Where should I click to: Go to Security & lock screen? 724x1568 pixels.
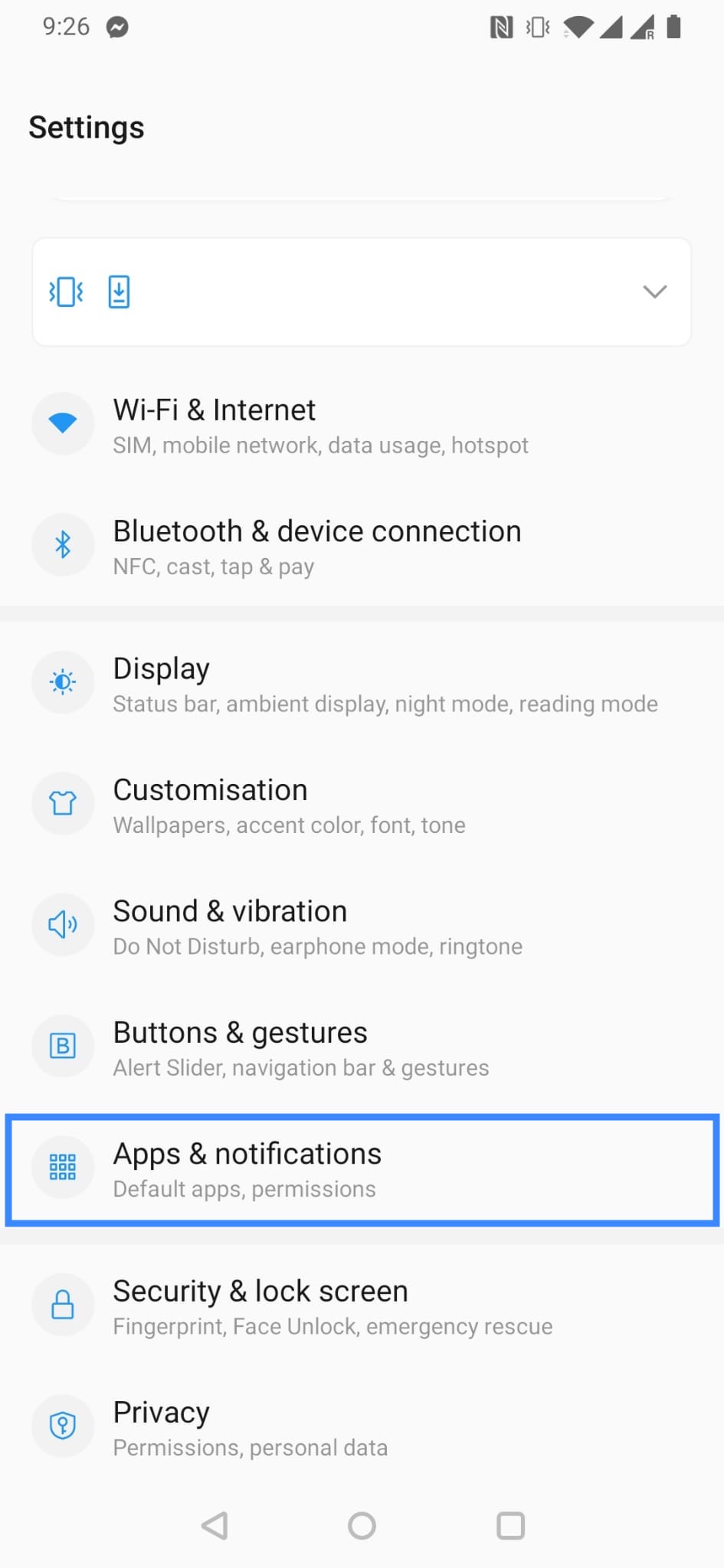click(x=361, y=1306)
